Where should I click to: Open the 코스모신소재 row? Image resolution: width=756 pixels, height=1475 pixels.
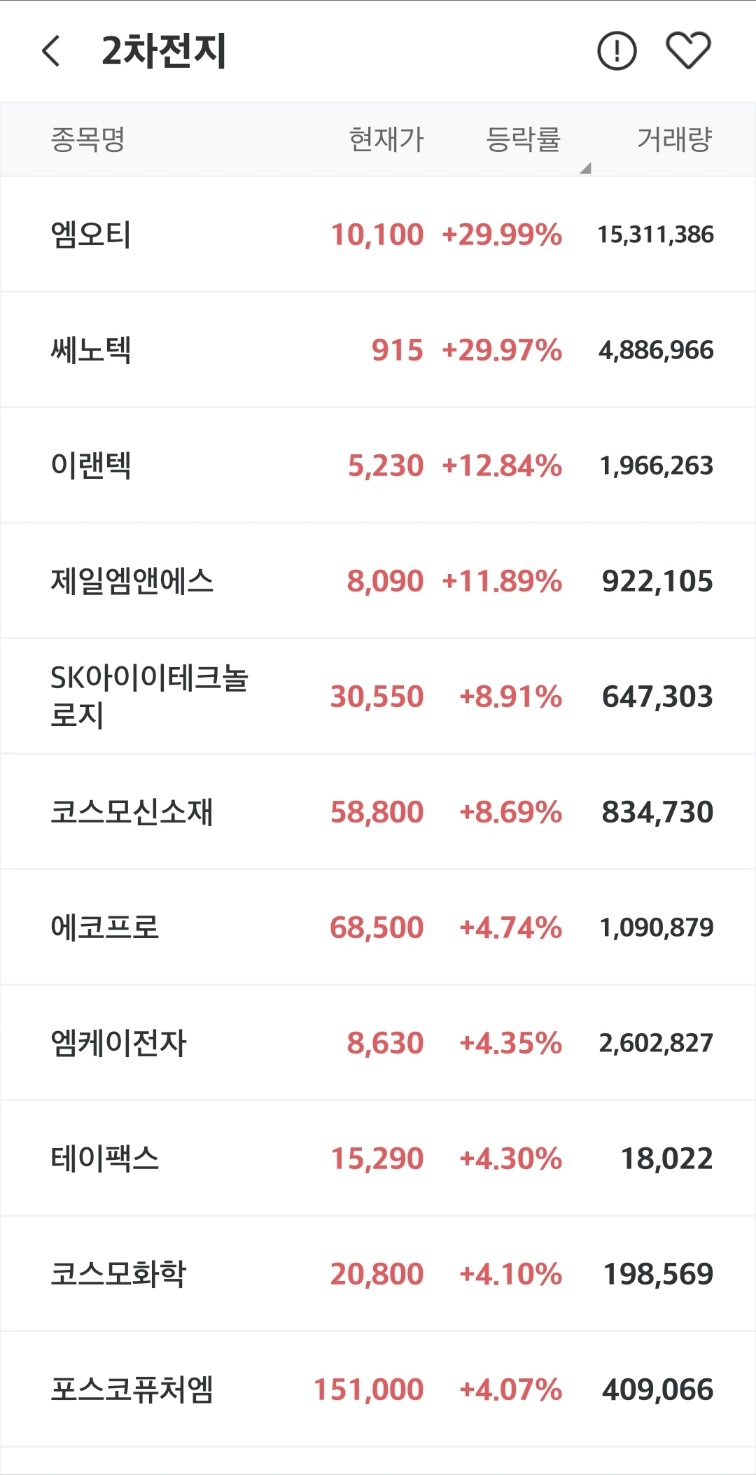coord(378,812)
